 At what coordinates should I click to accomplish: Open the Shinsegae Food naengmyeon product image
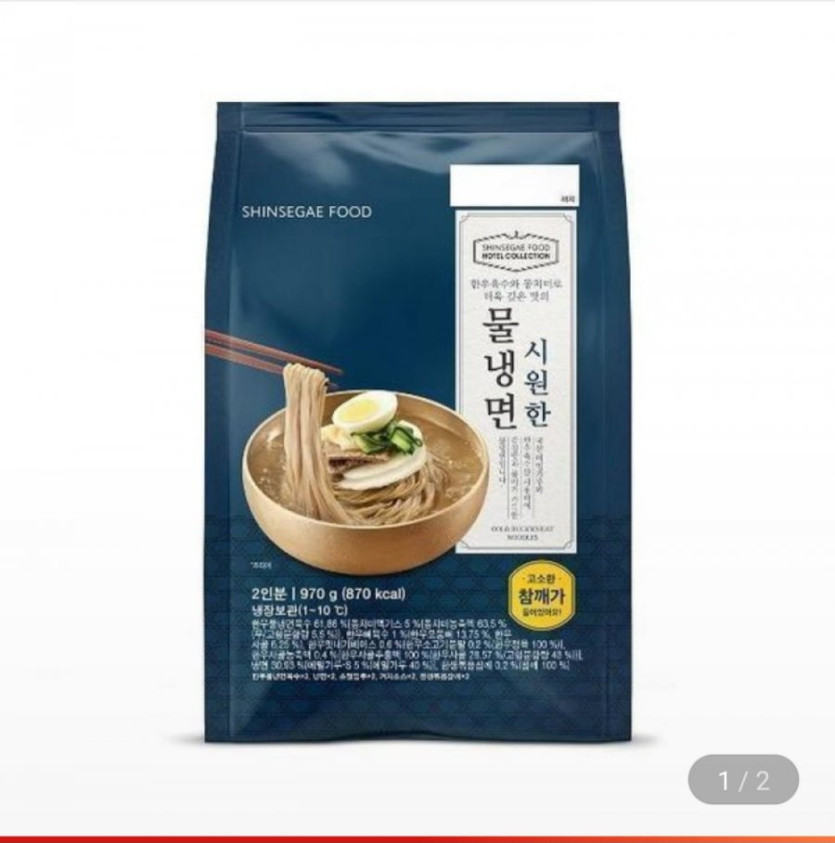pyautogui.click(x=417, y=420)
